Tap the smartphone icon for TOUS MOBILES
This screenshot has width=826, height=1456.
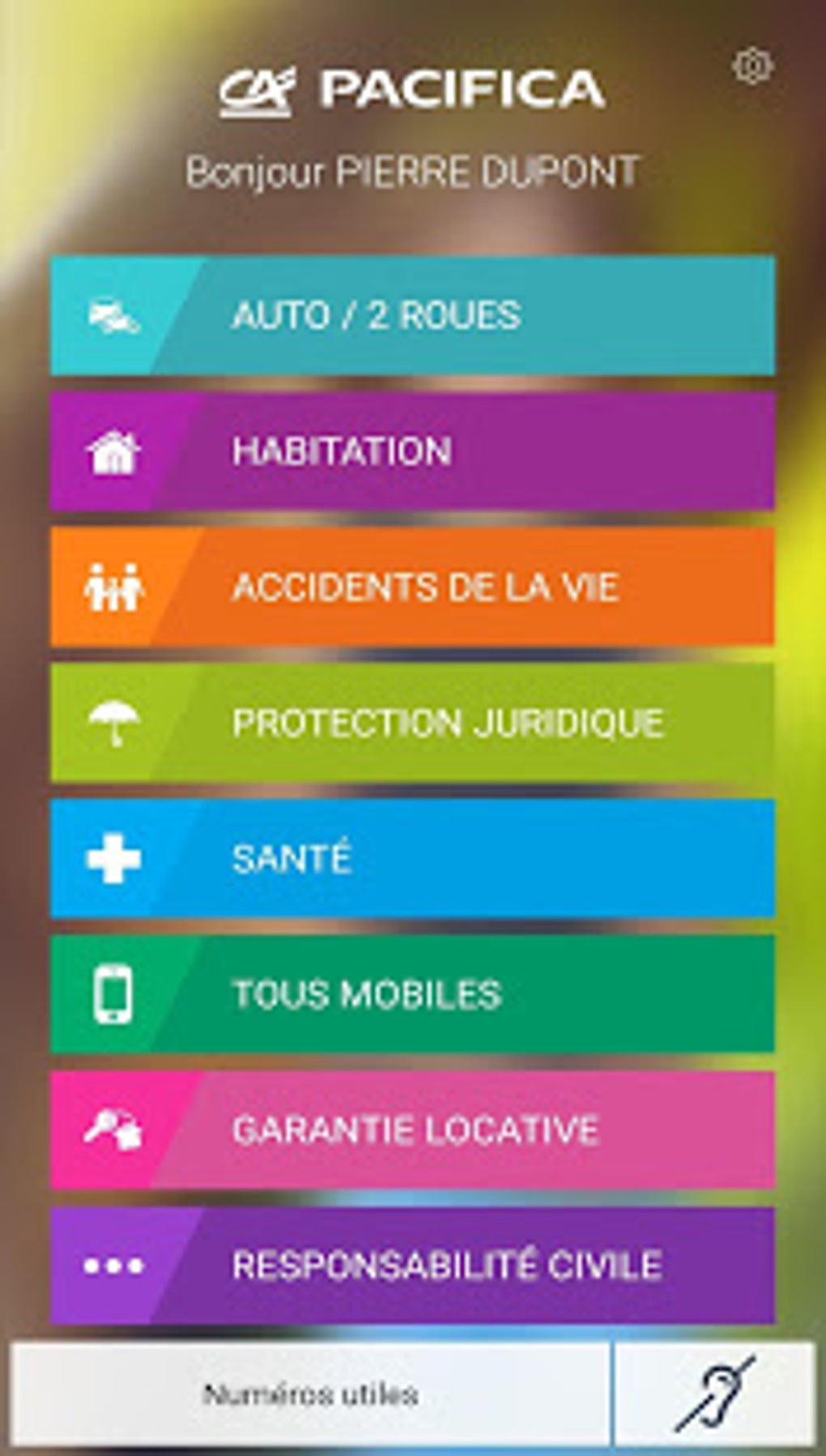114,993
